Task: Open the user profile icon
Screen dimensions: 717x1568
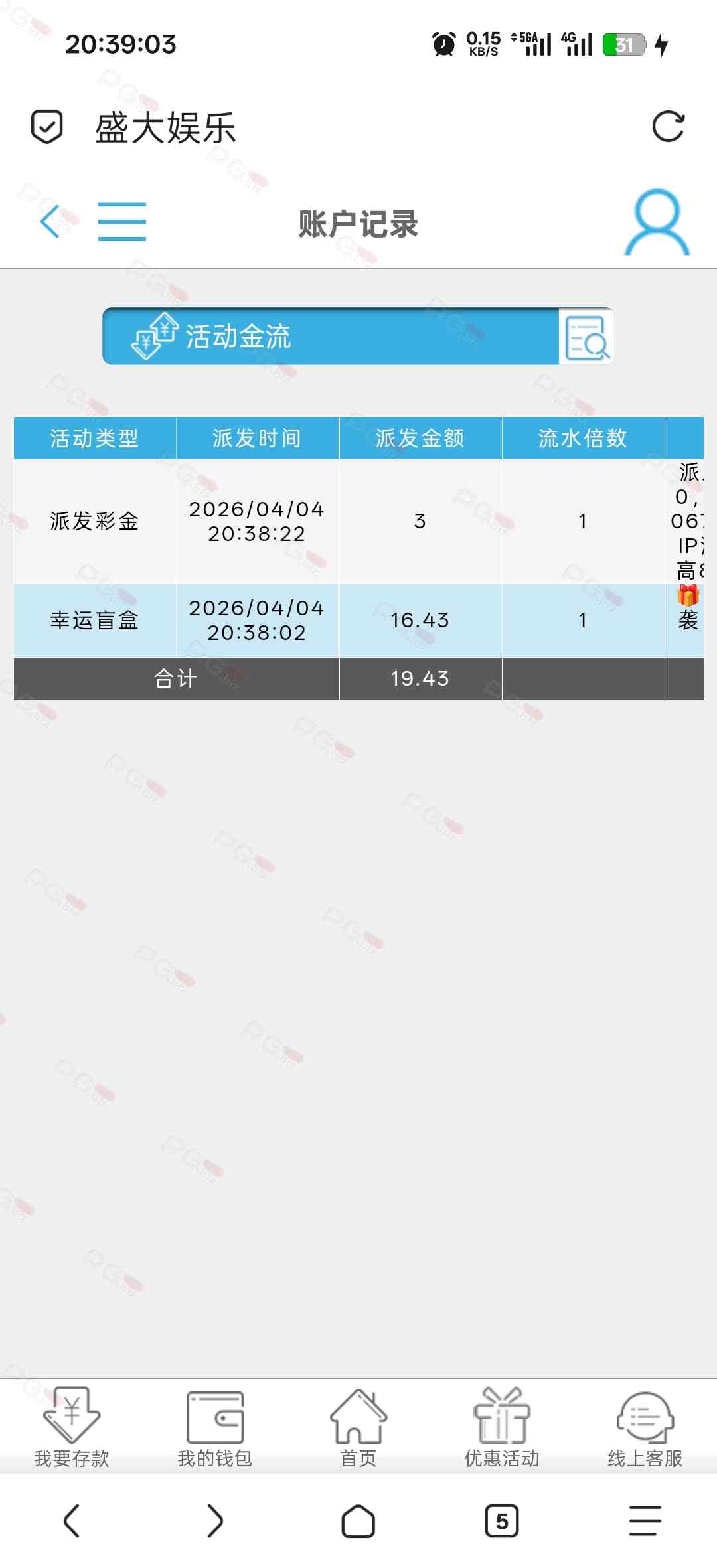Action: pos(657,222)
